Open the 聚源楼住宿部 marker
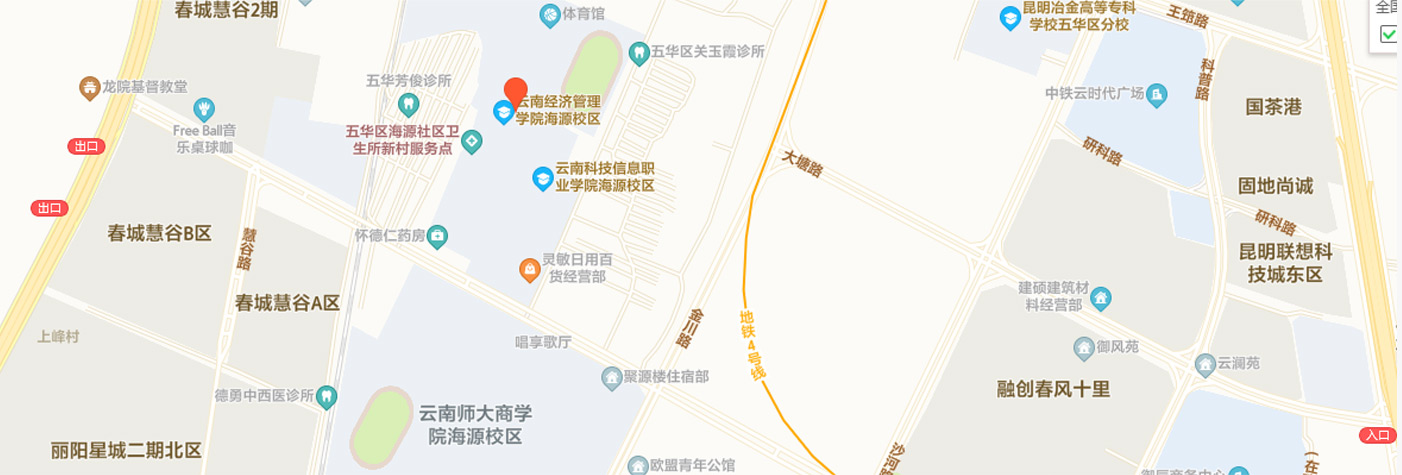 pos(612,378)
